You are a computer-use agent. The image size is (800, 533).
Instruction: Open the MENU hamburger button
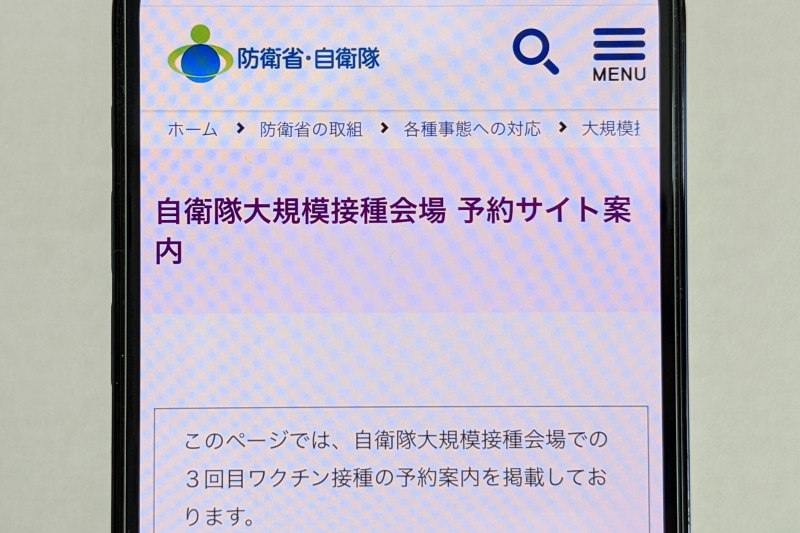point(619,54)
